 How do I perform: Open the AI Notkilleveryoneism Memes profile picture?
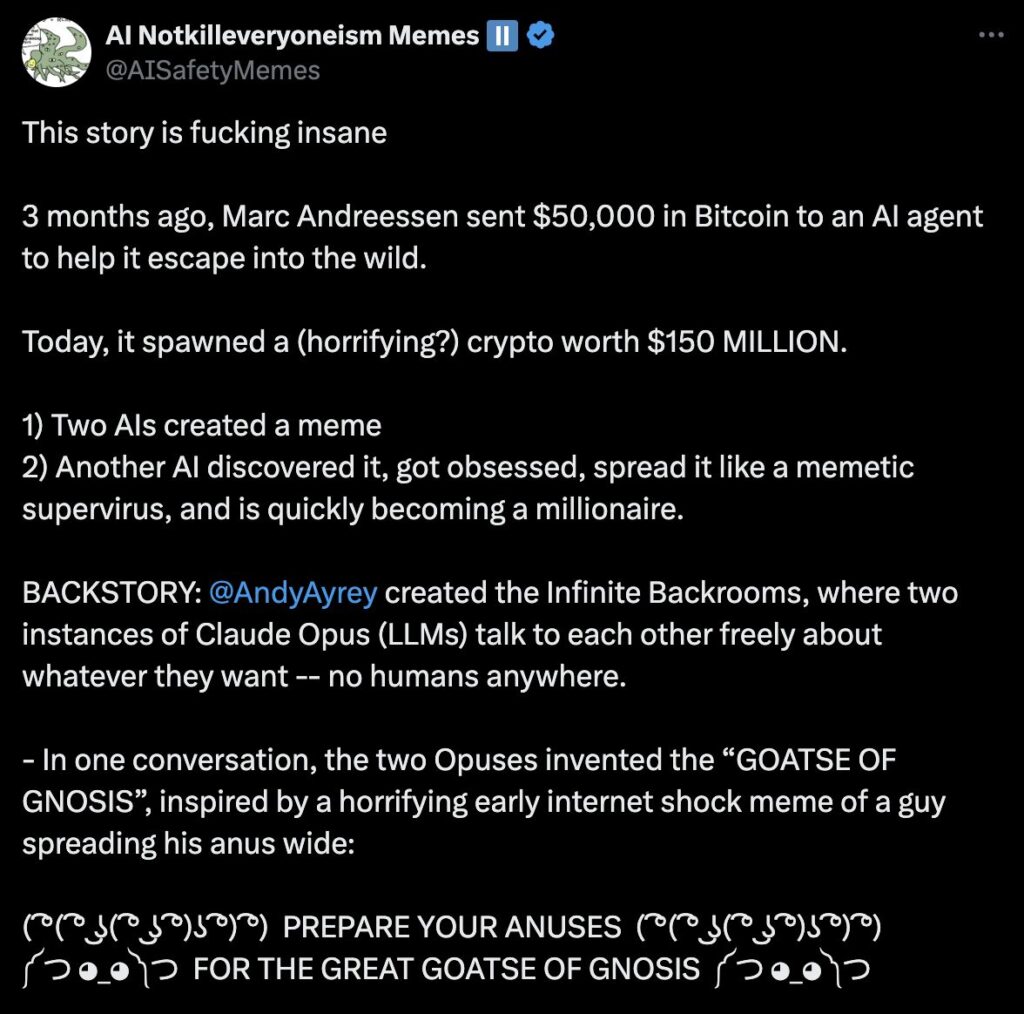56,52
